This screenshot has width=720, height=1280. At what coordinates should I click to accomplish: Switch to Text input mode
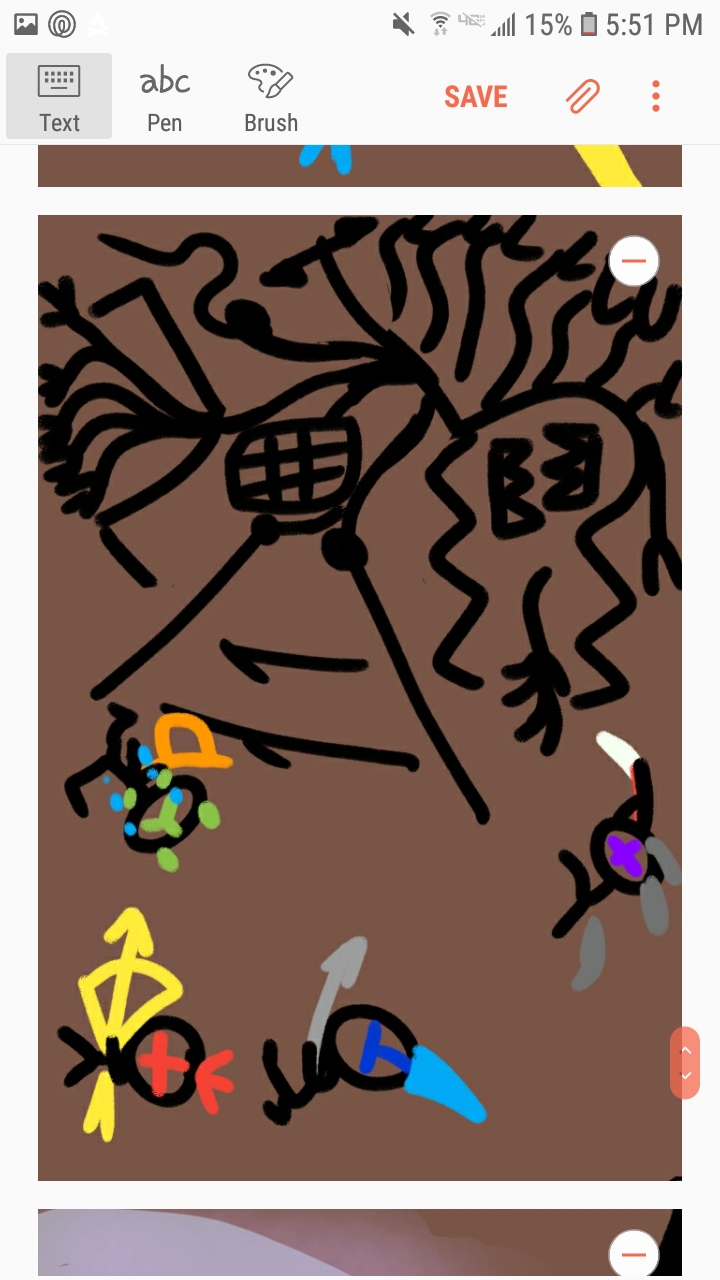tap(59, 97)
